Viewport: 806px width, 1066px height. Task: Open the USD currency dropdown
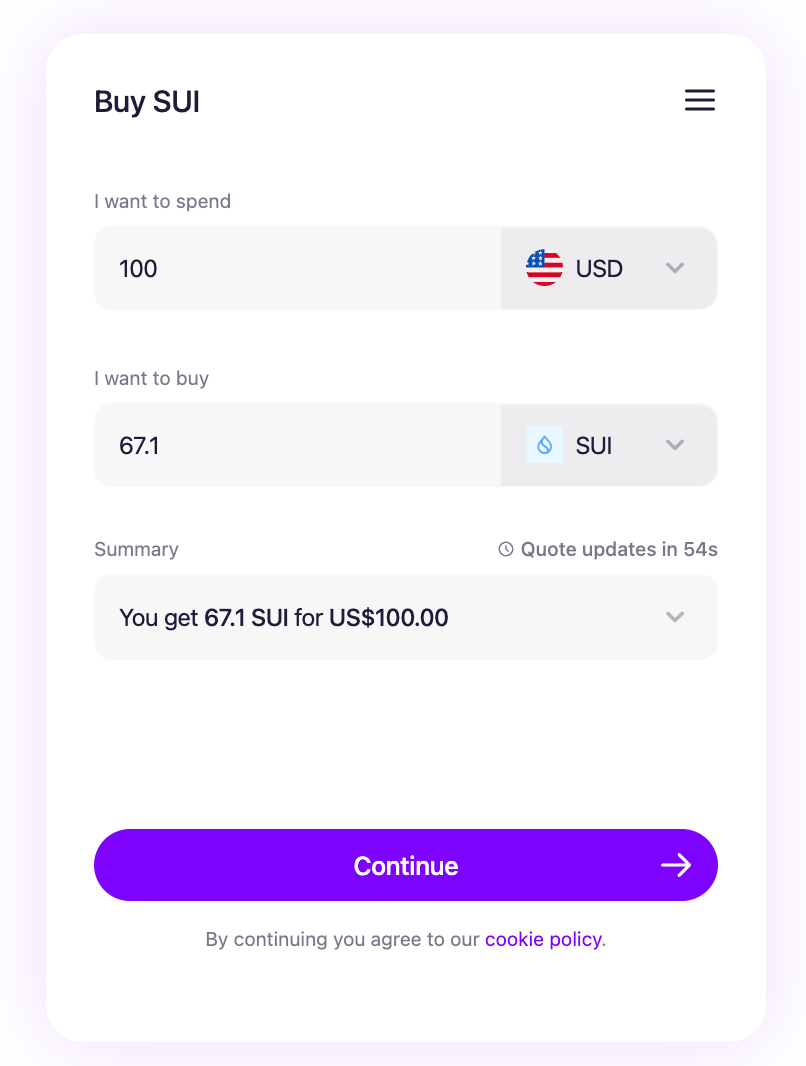point(608,268)
